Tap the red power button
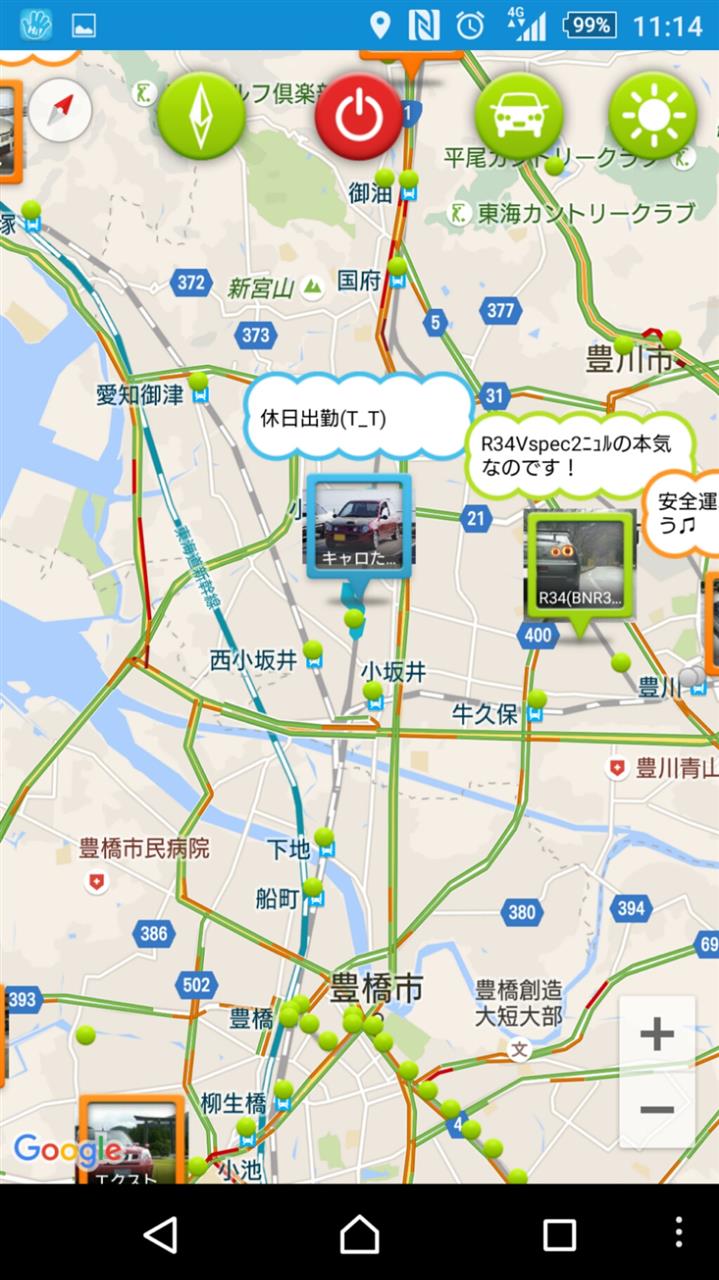719x1280 pixels. 359,116
